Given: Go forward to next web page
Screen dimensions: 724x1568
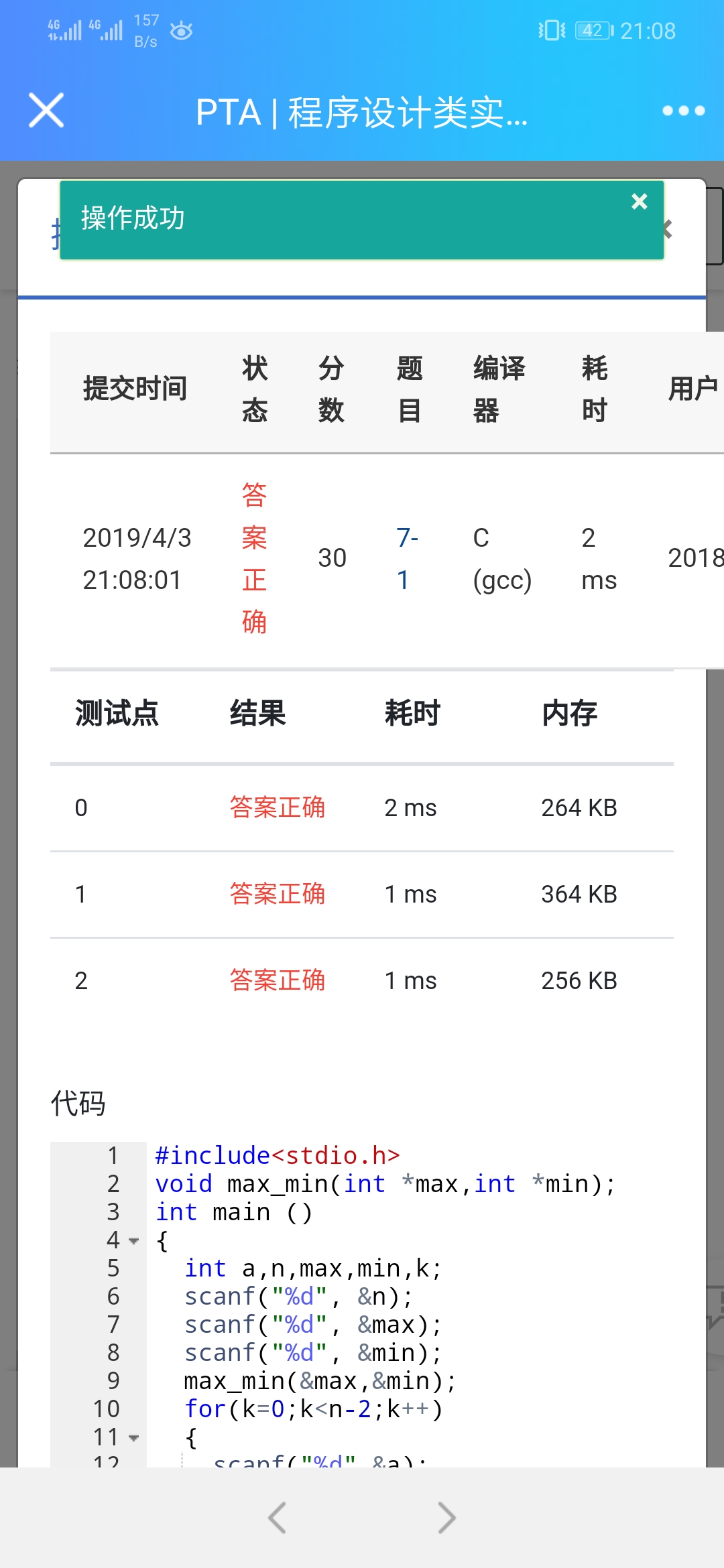Looking at the screenshot, I should click(447, 1518).
